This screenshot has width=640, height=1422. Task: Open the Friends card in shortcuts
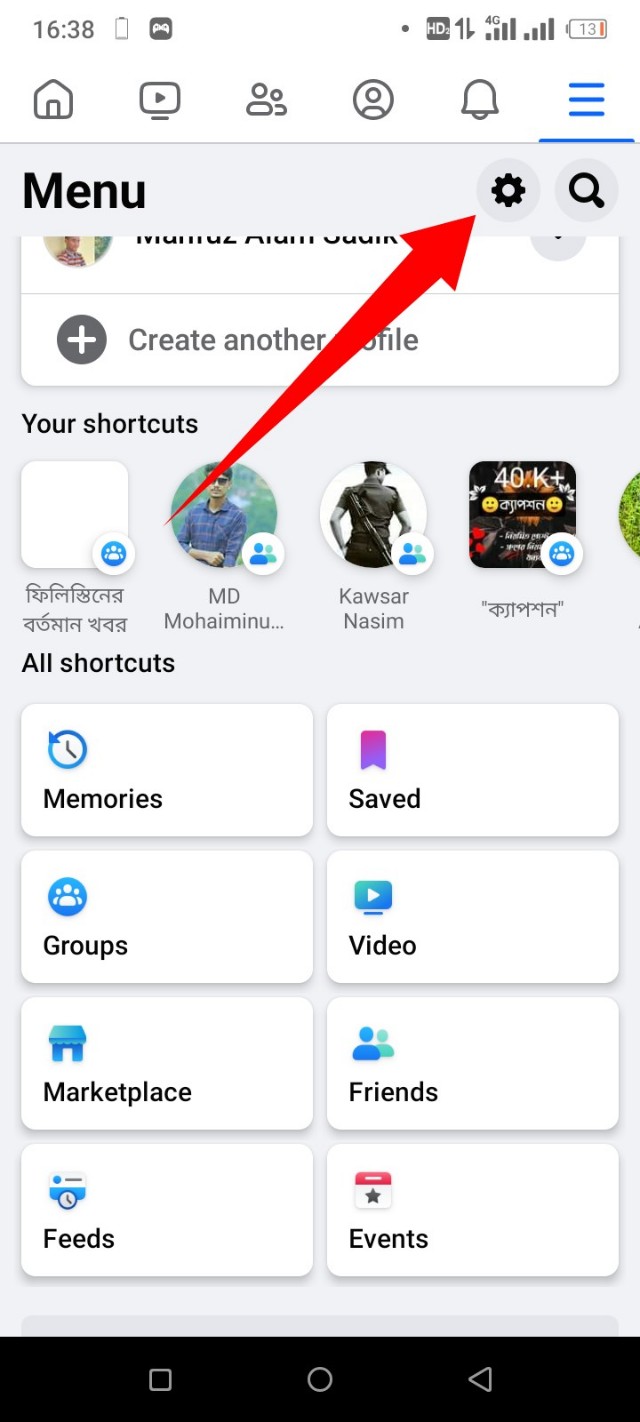point(472,1063)
